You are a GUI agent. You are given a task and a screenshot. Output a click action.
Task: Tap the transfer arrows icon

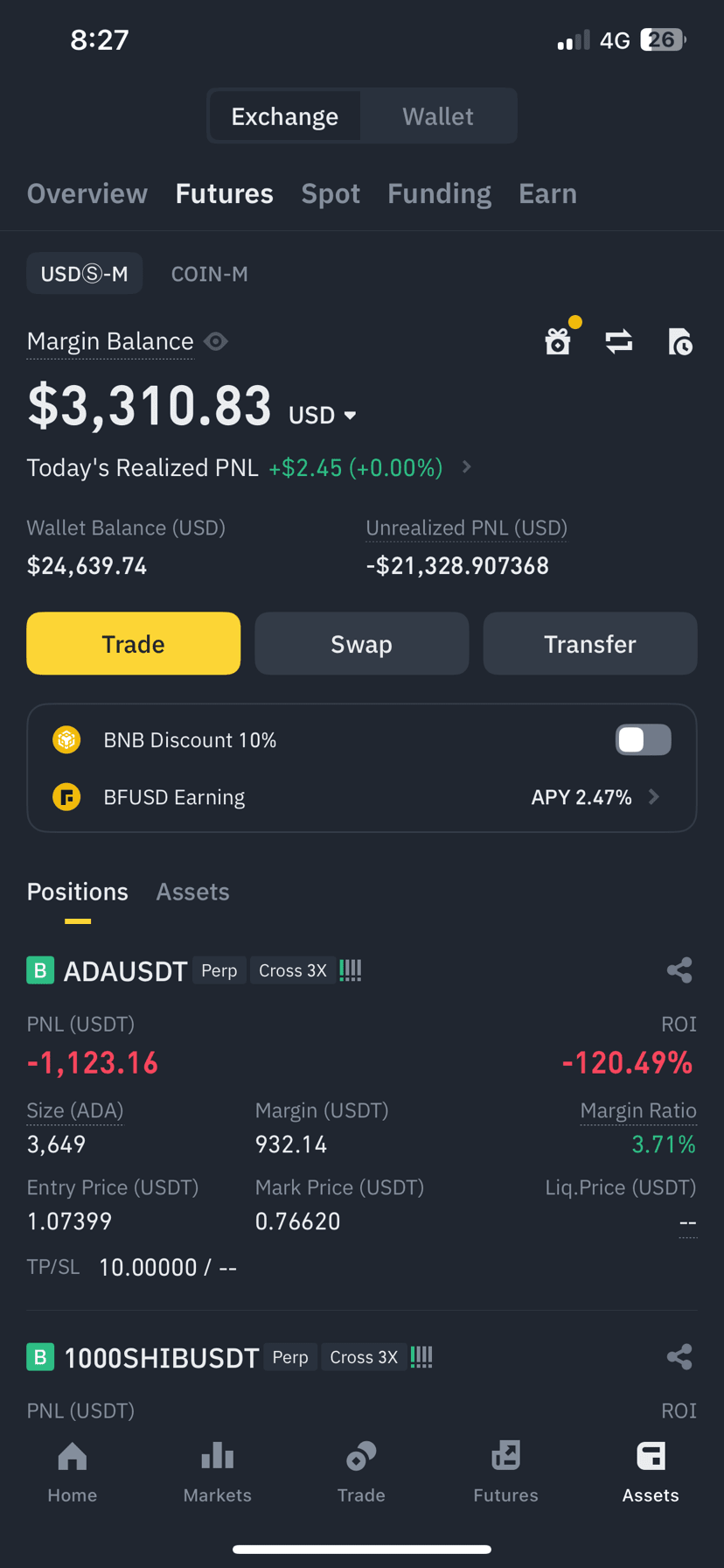(x=619, y=341)
